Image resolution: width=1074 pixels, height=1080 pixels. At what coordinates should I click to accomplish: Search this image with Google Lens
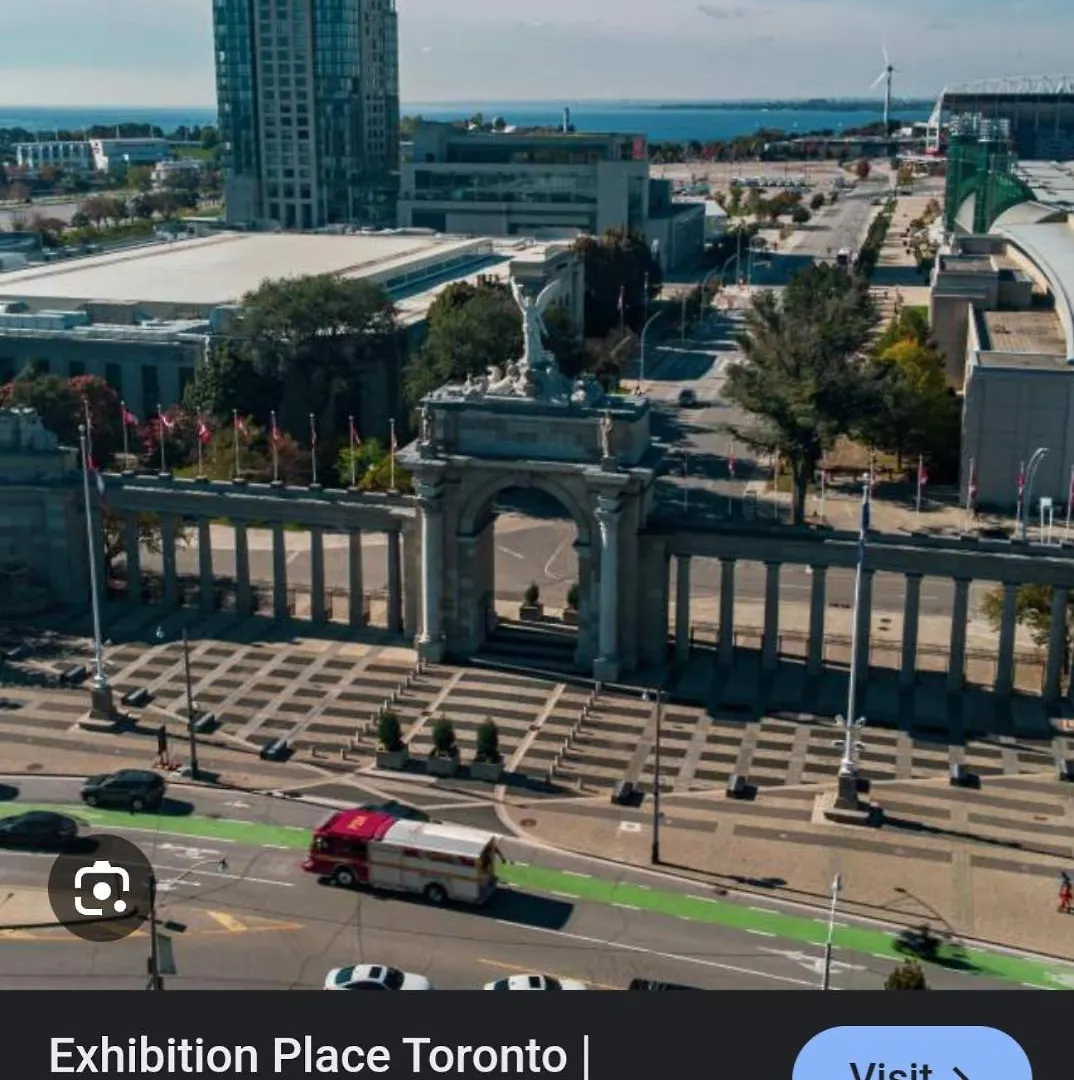tap(101, 888)
